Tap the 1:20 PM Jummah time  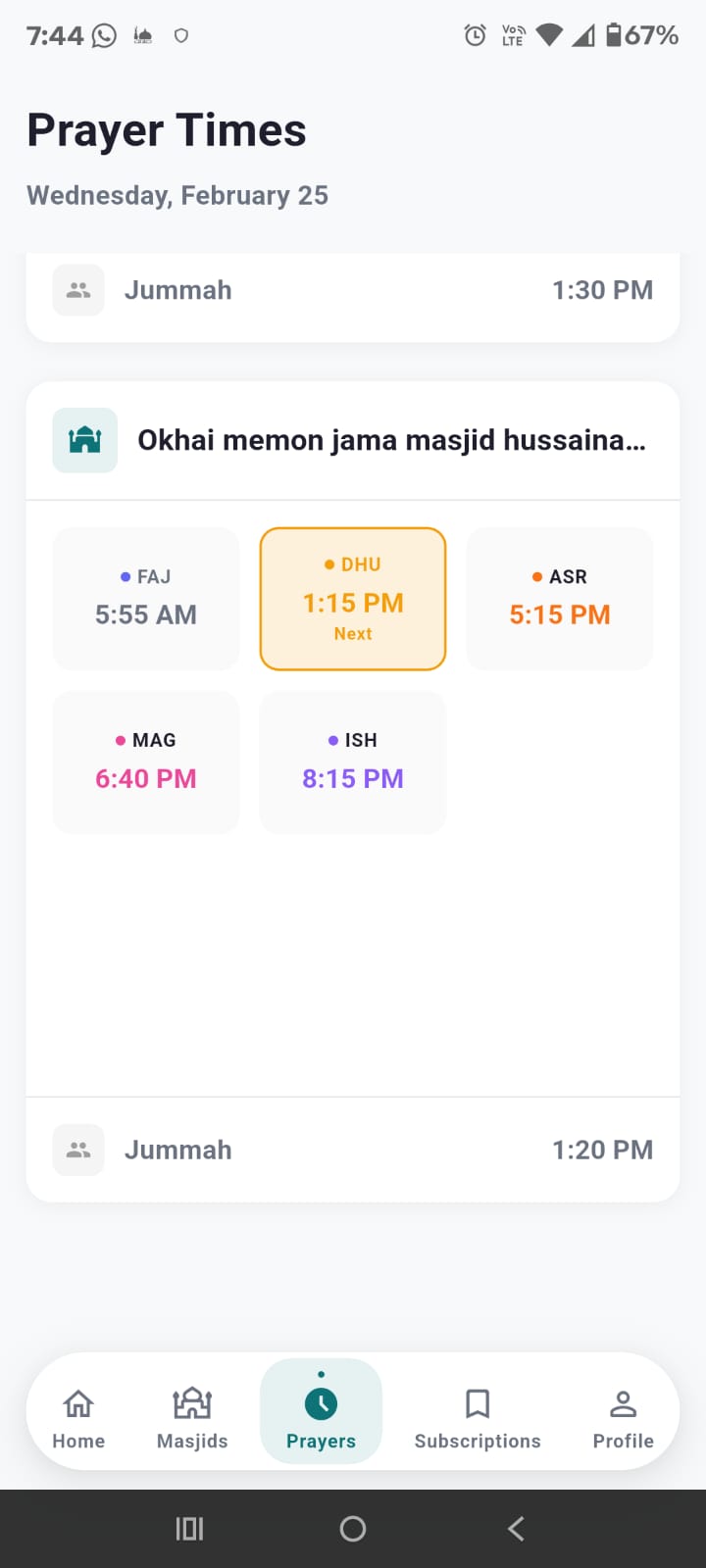(602, 1149)
